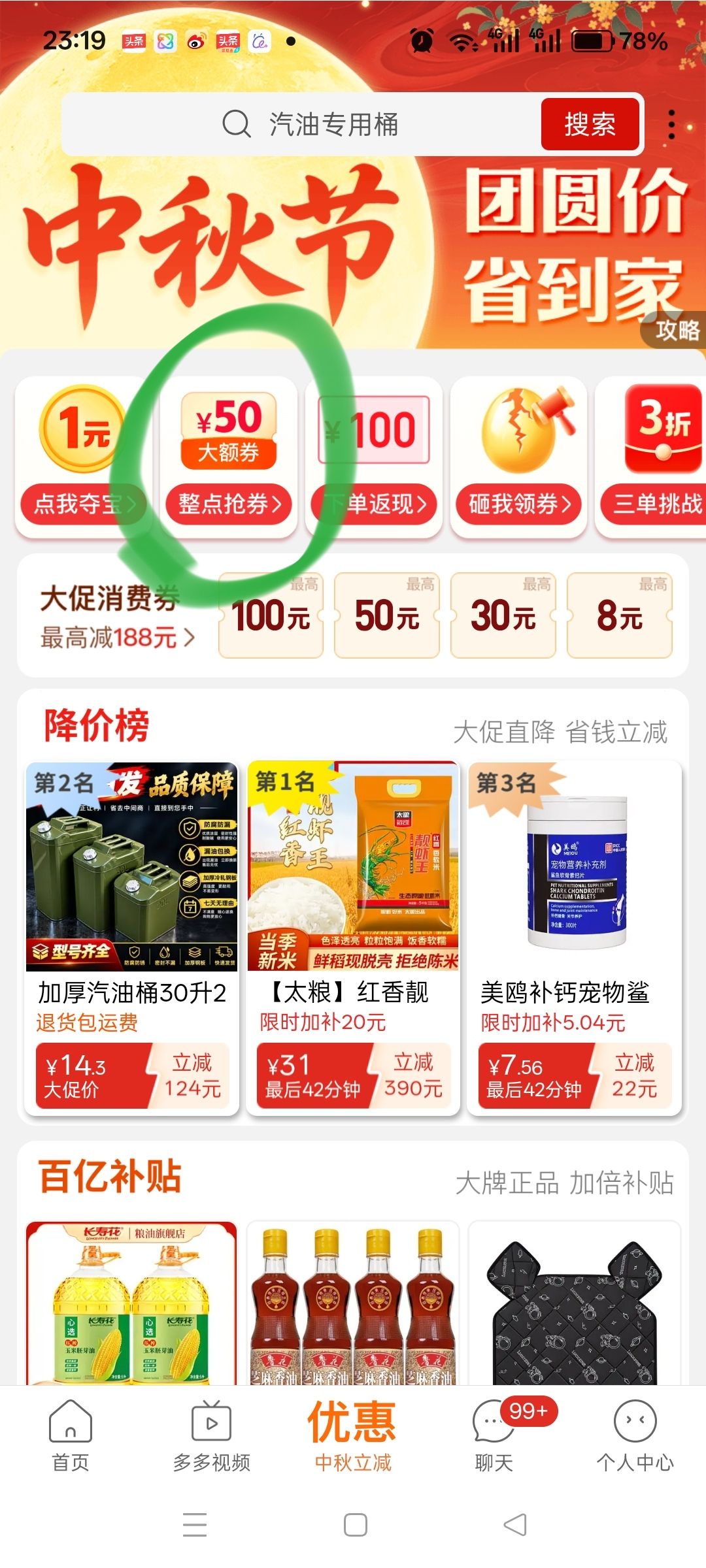Open the 【太粮】红香靓 rice product card
The width and height of the screenshot is (706, 1568).
[x=353, y=938]
